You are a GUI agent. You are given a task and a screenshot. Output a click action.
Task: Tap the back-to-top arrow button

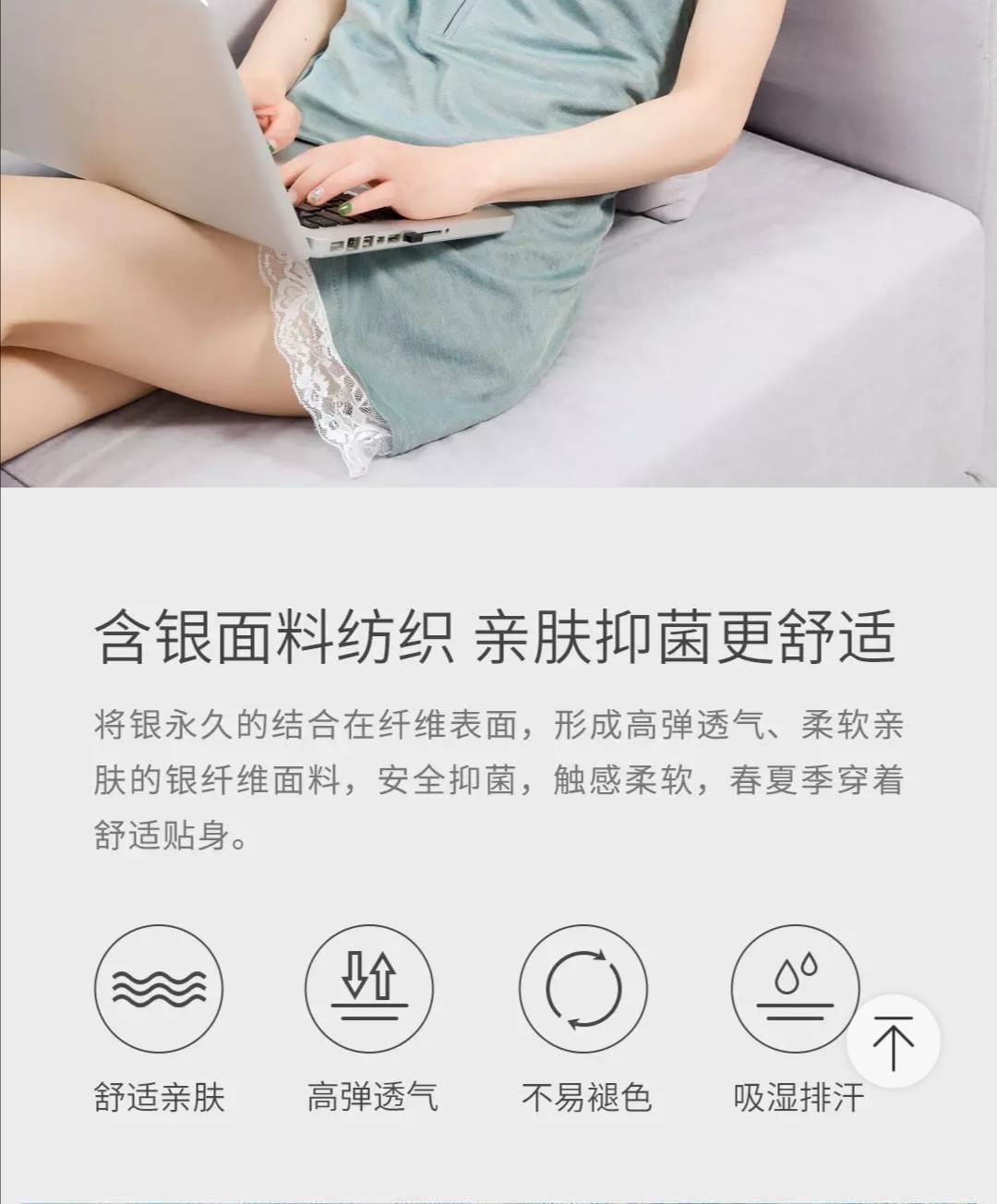[893, 1042]
